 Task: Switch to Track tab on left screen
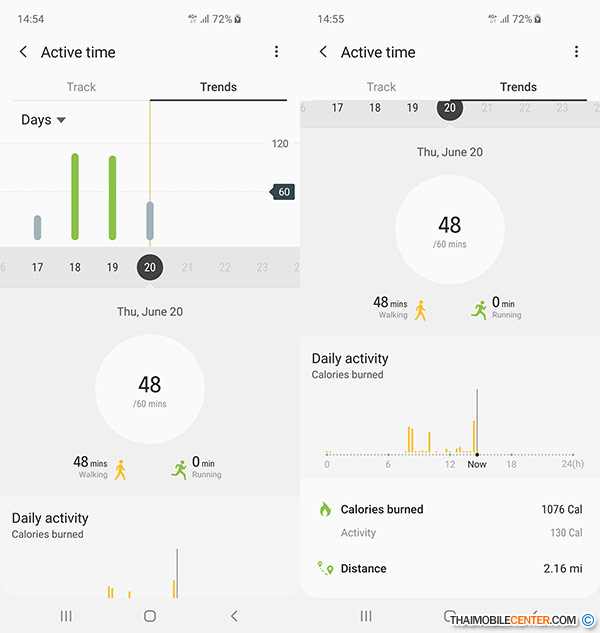click(x=81, y=87)
